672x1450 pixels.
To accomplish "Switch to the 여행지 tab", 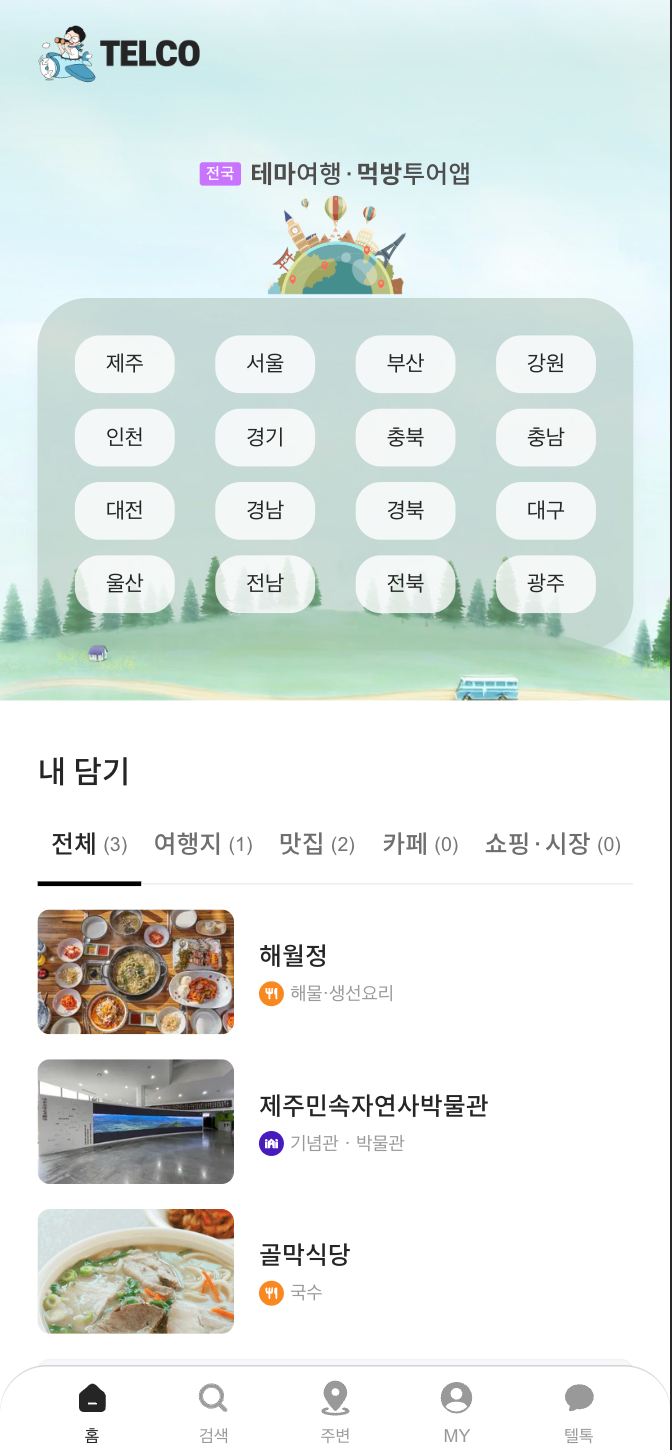I will click(203, 844).
